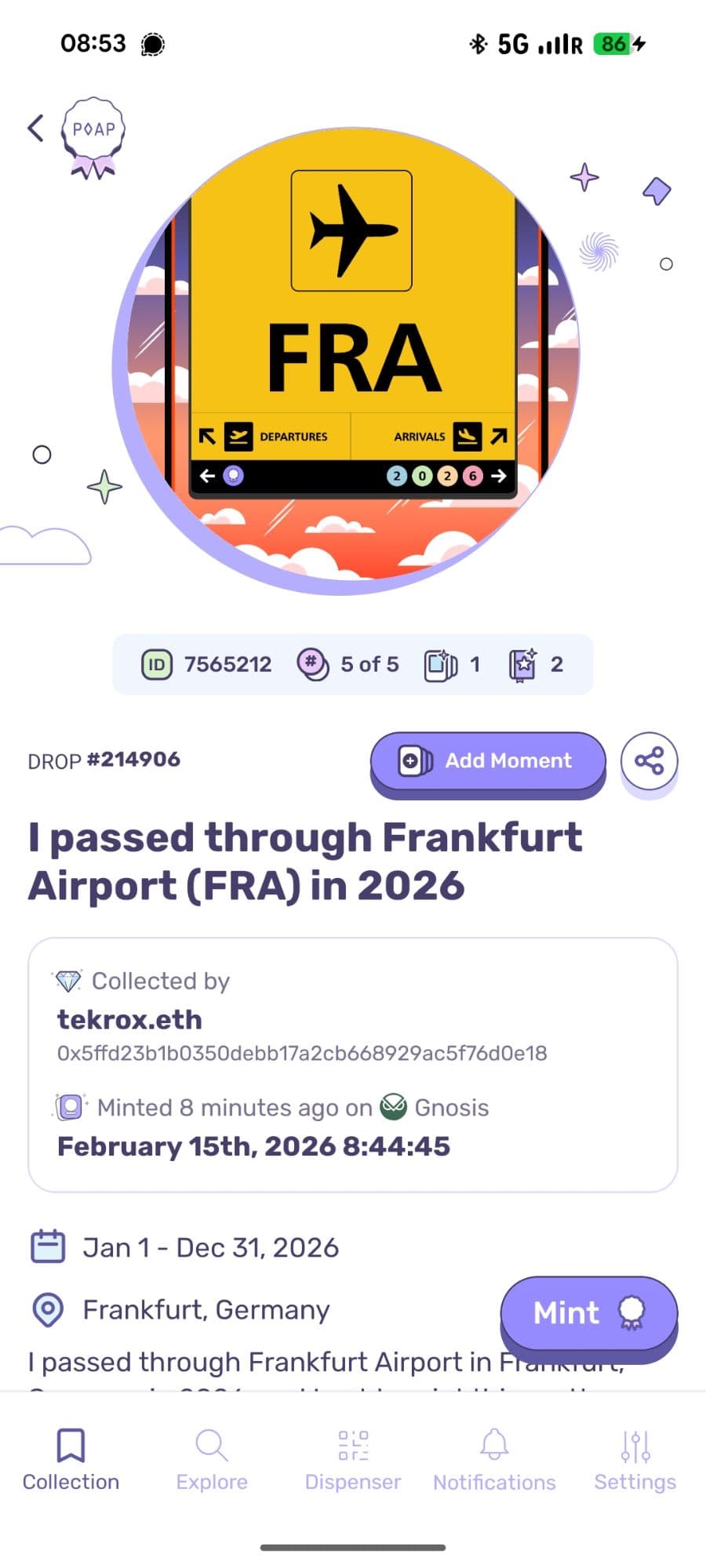706x1568 pixels.
Task: Open the Settings tab
Action: coord(635,1458)
